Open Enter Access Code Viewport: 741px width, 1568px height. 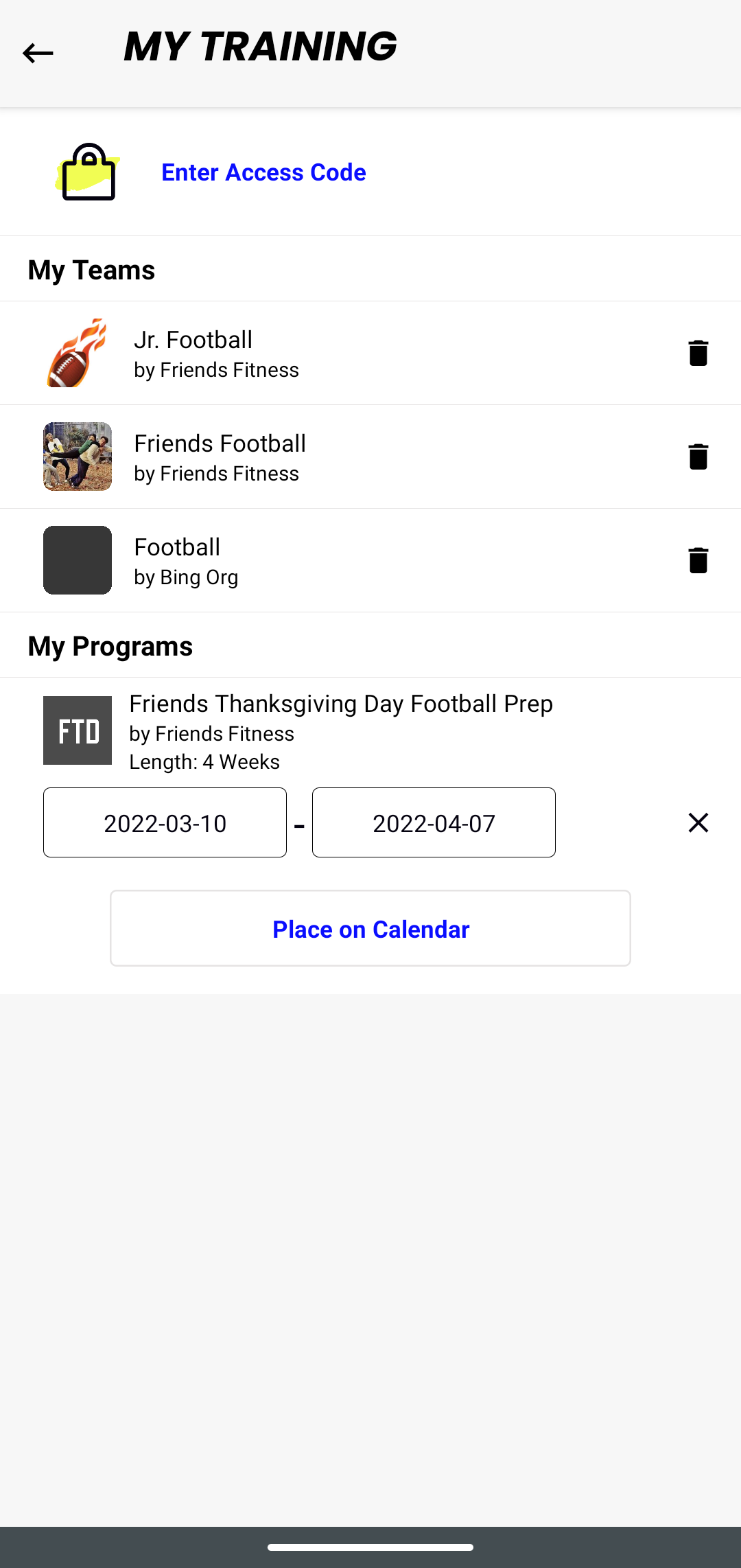click(x=263, y=172)
